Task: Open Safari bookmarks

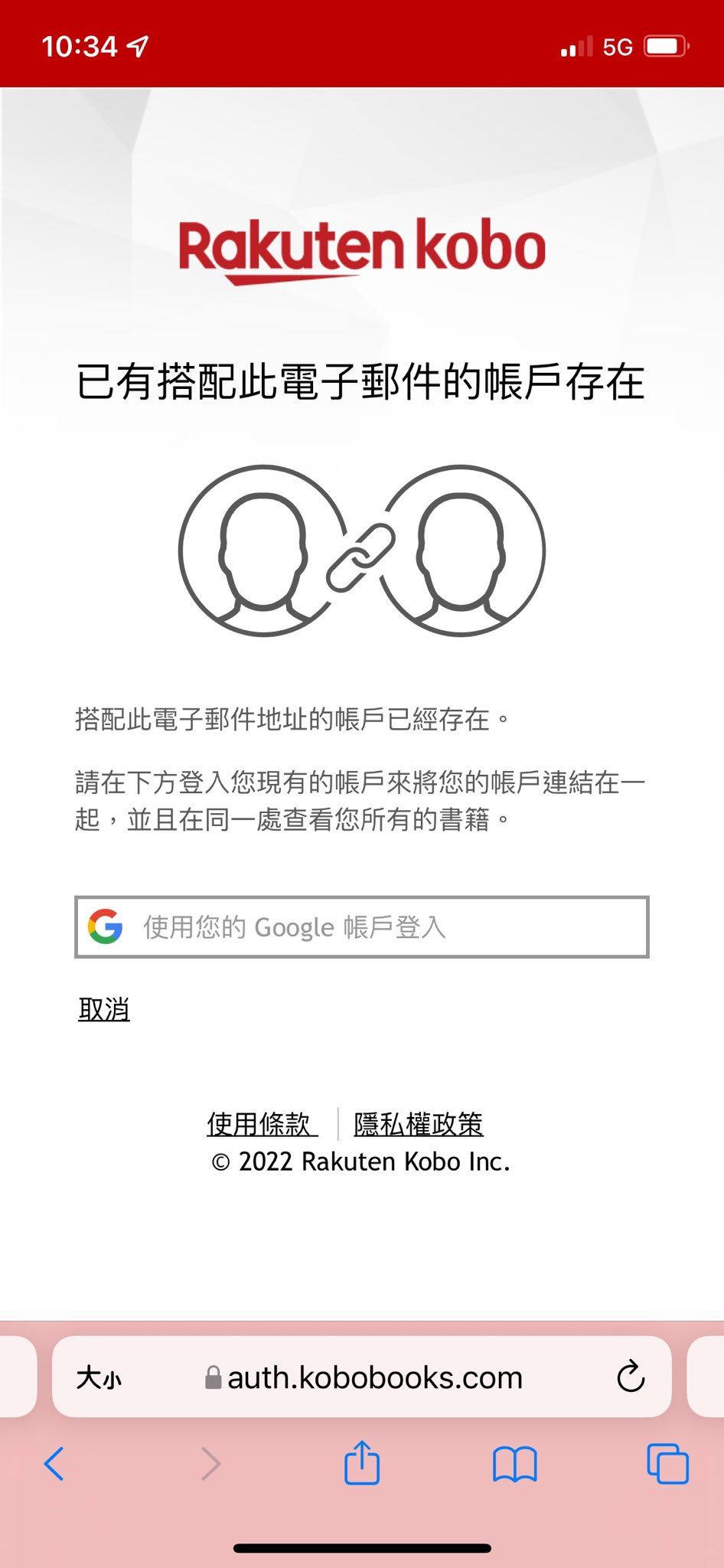Action: tap(515, 1464)
